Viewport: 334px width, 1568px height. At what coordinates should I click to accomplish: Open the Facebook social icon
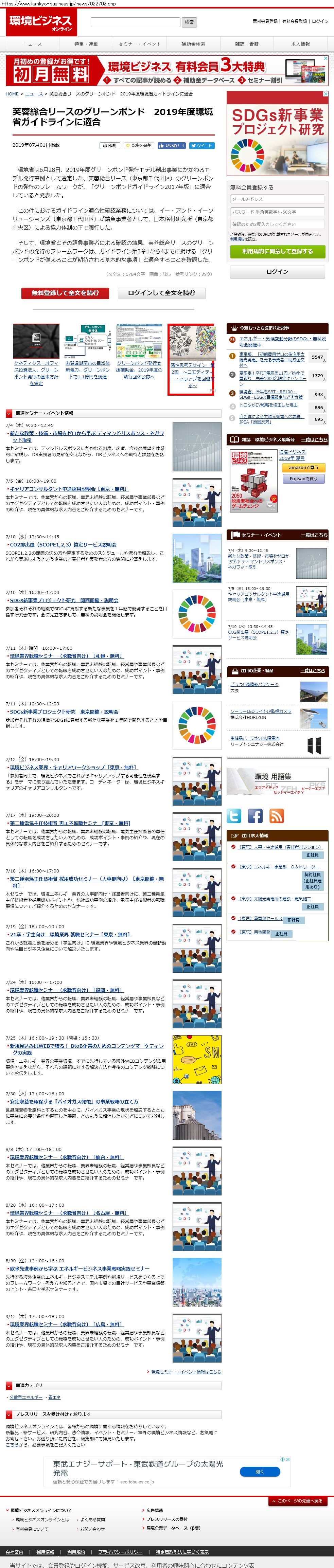click(x=256, y=816)
